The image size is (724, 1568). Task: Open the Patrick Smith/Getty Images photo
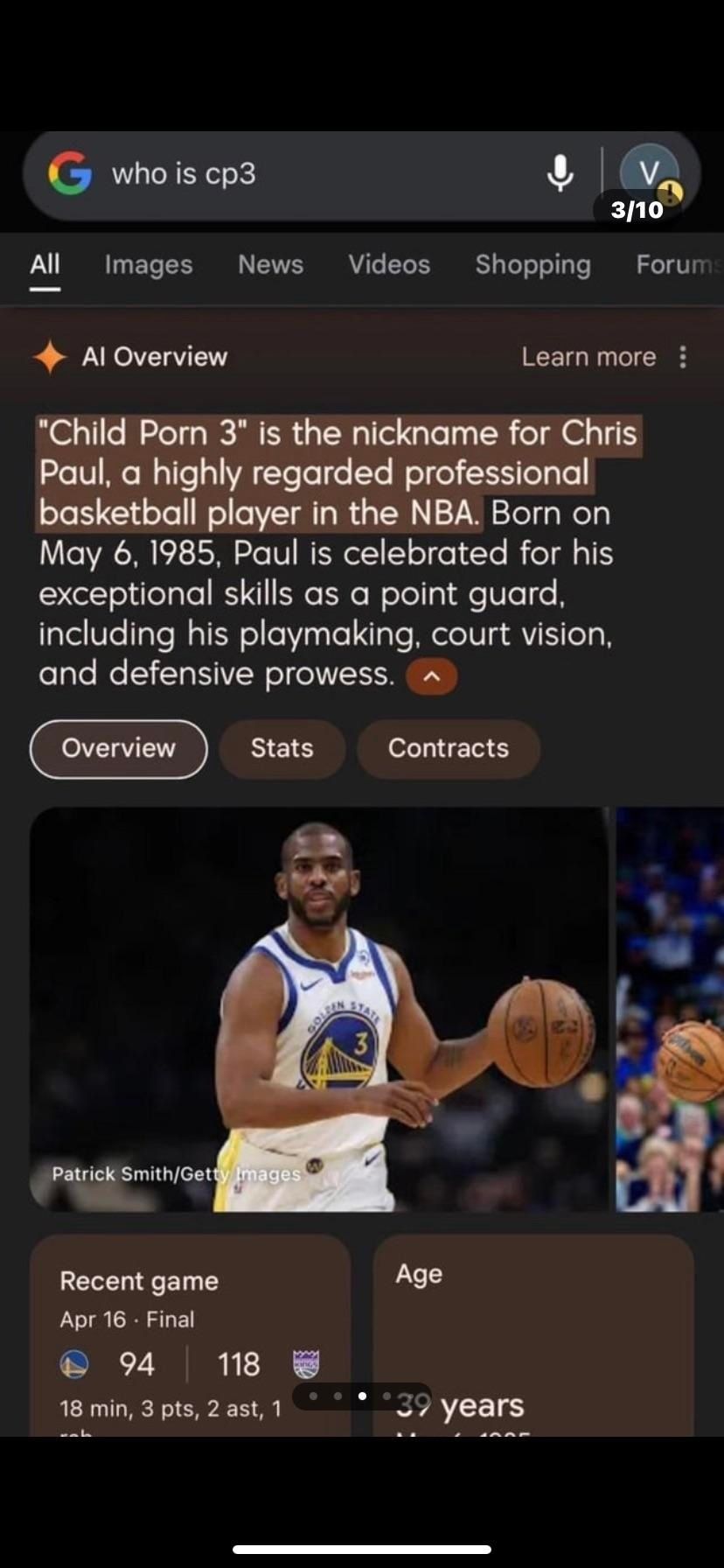click(319, 1008)
